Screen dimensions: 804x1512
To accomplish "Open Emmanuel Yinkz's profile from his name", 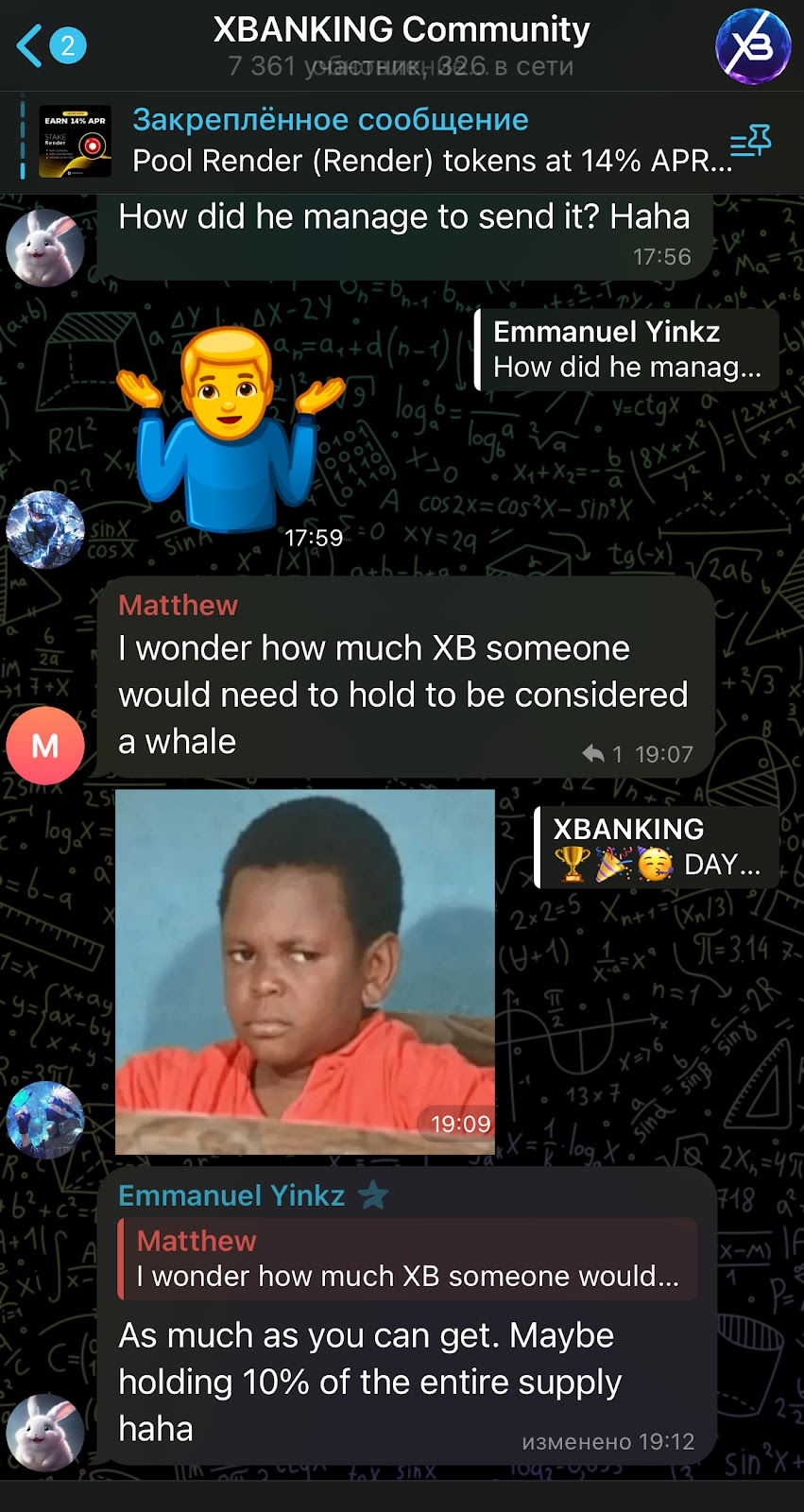I will pos(231,1195).
